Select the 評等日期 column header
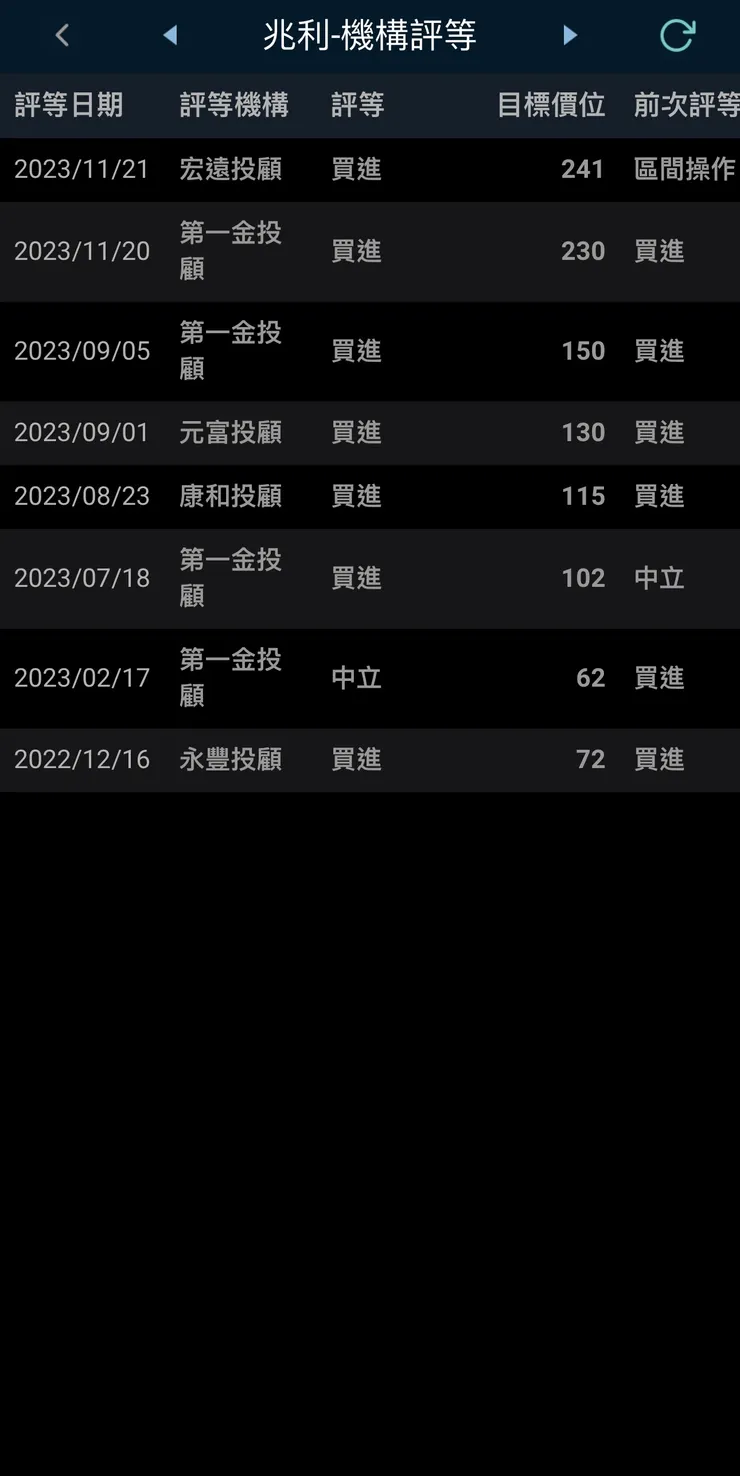This screenshot has height=1476, width=740. coord(66,105)
